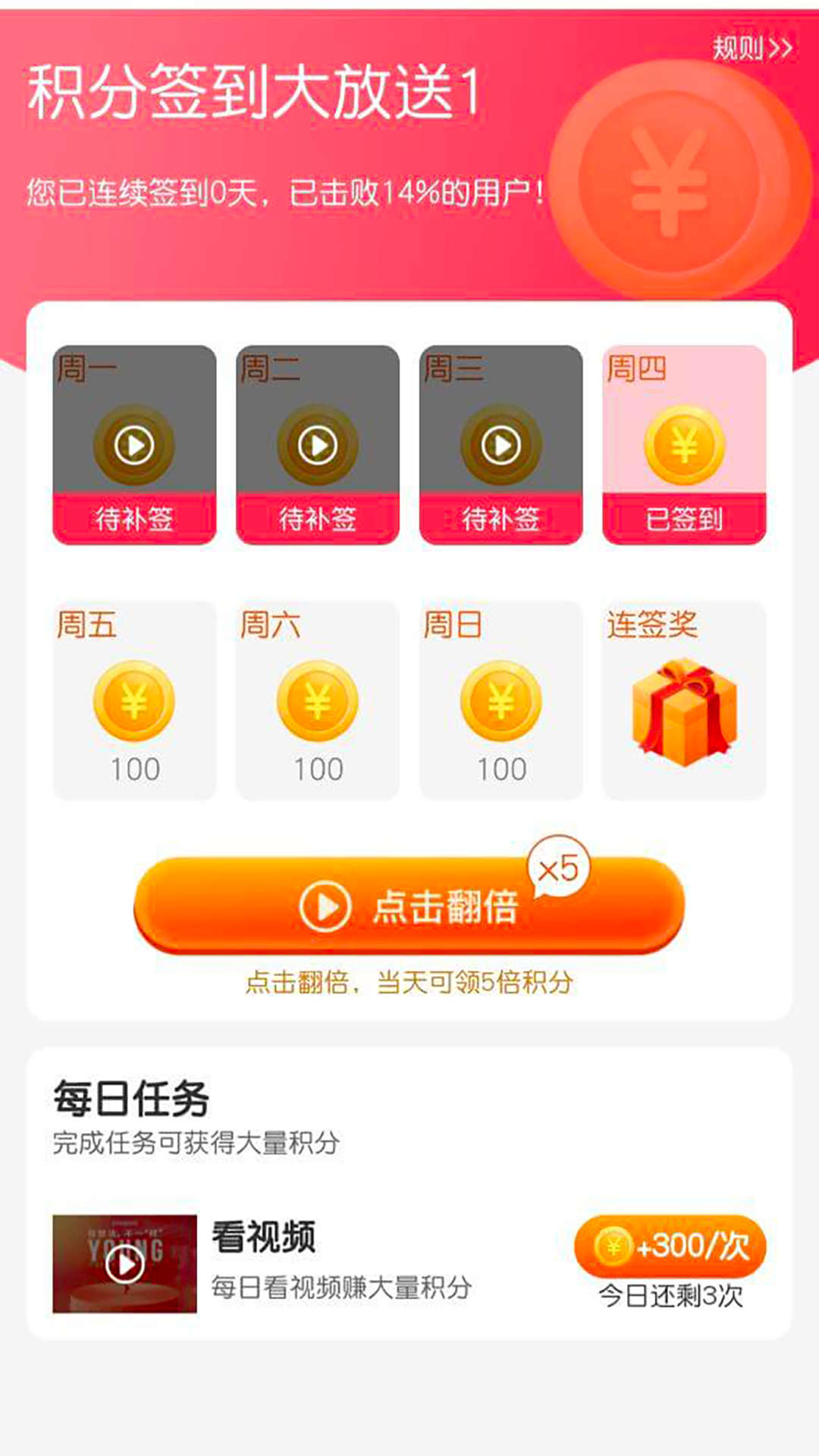Tap the 点击翻倍 x5 button
This screenshot has height=1456, width=819.
tap(409, 905)
